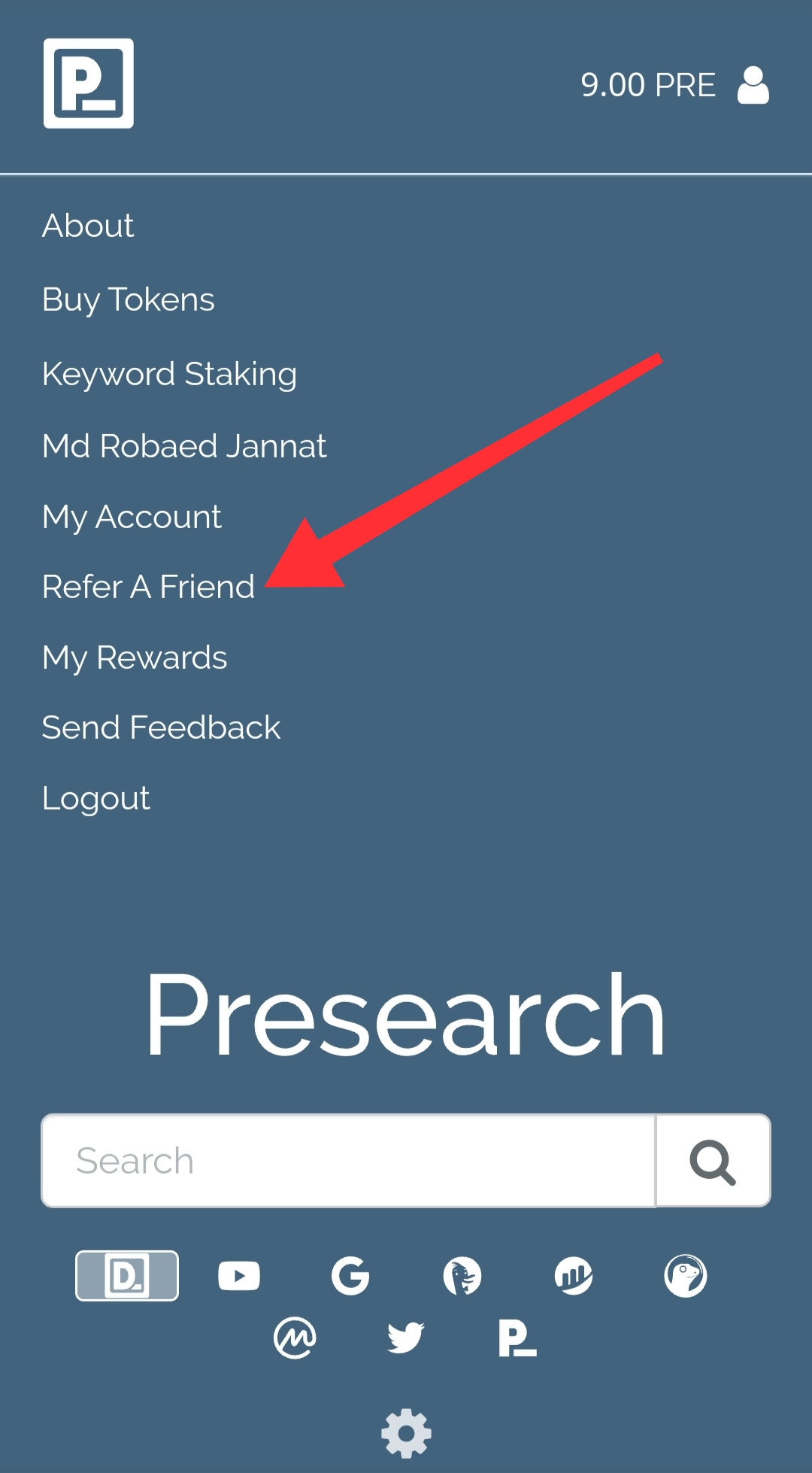
Task: Select DuckDuckGo search provider
Action: (462, 1276)
